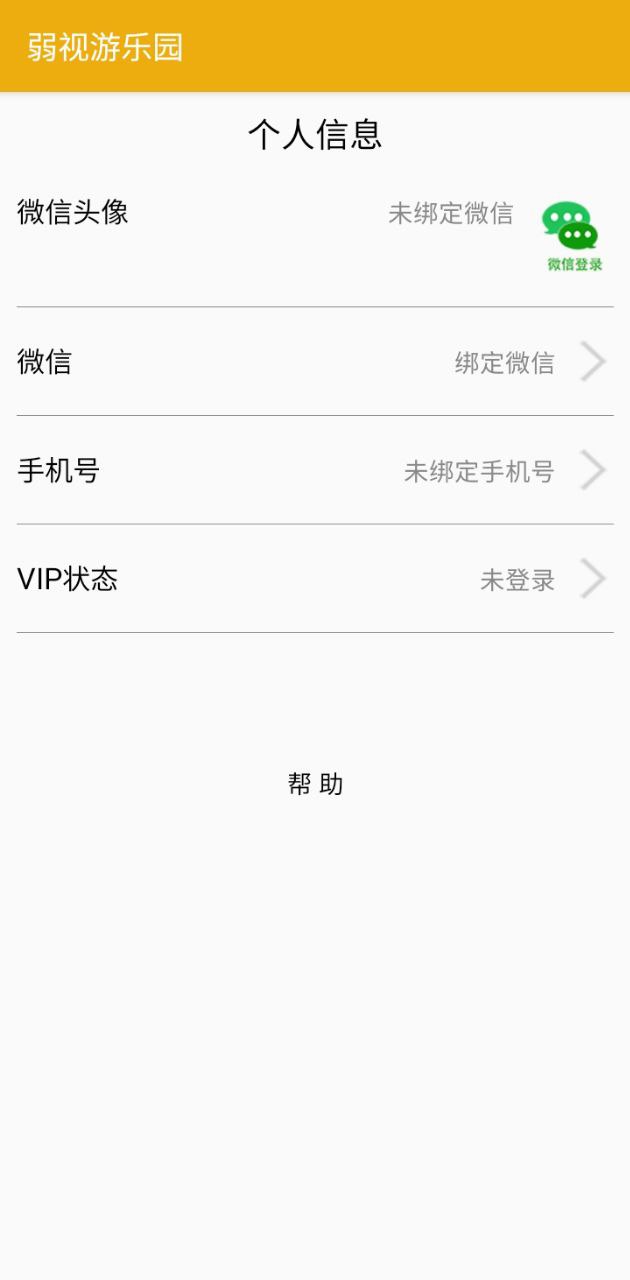This screenshot has width=630, height=1280.
Task: Open the 帮助 help button
Action: click(x=315, y=784)
